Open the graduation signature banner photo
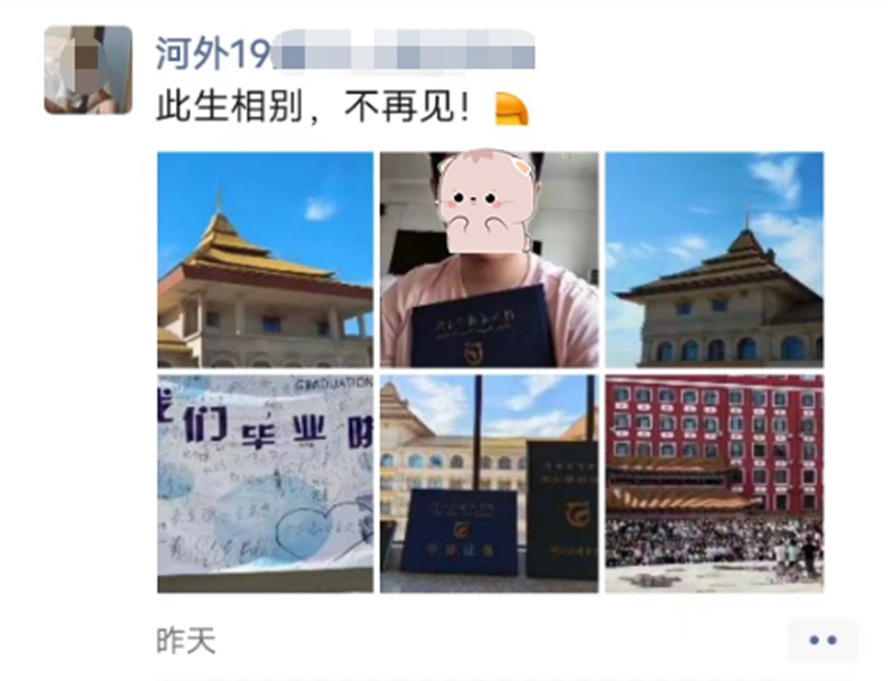 tap(265, 484)
